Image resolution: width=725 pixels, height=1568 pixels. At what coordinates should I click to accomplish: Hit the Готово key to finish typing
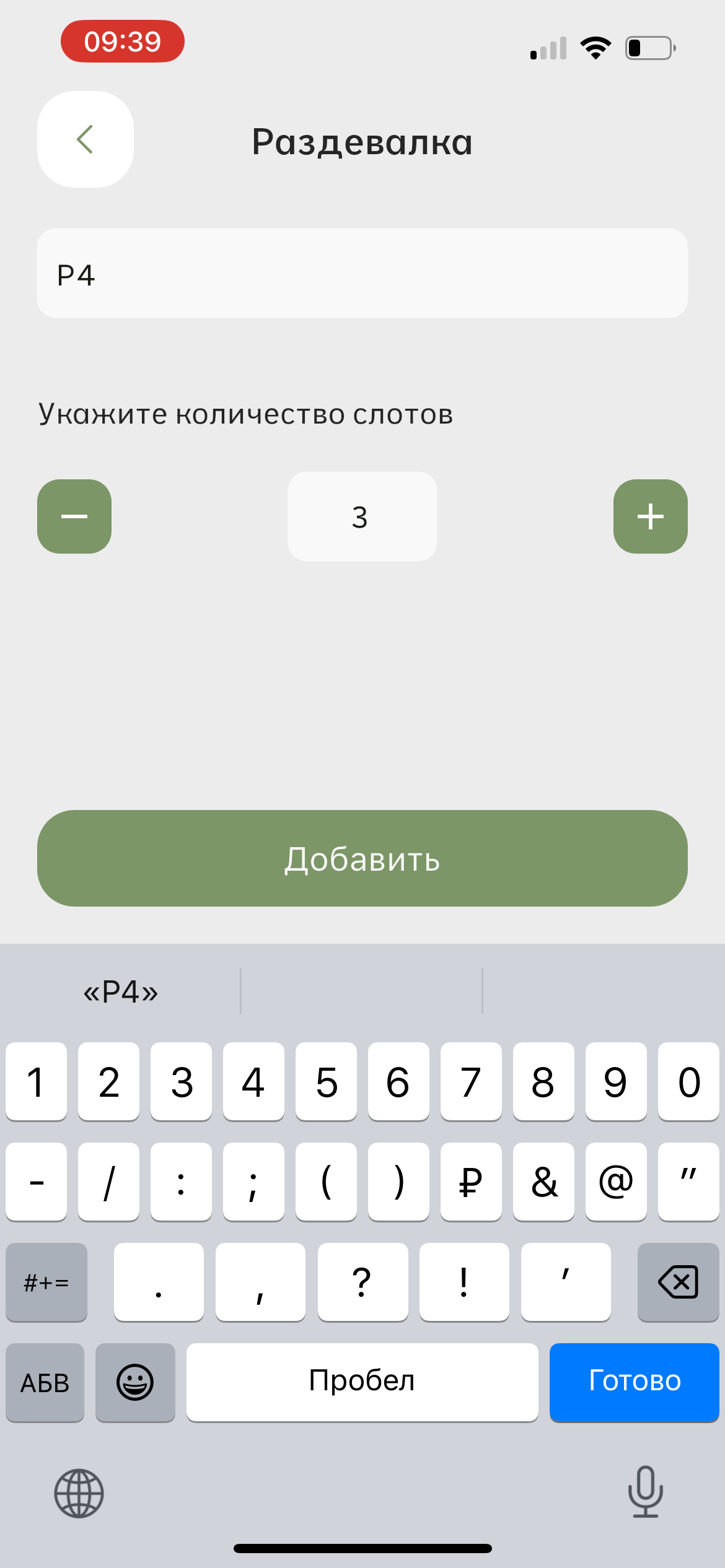point(634,1382)
